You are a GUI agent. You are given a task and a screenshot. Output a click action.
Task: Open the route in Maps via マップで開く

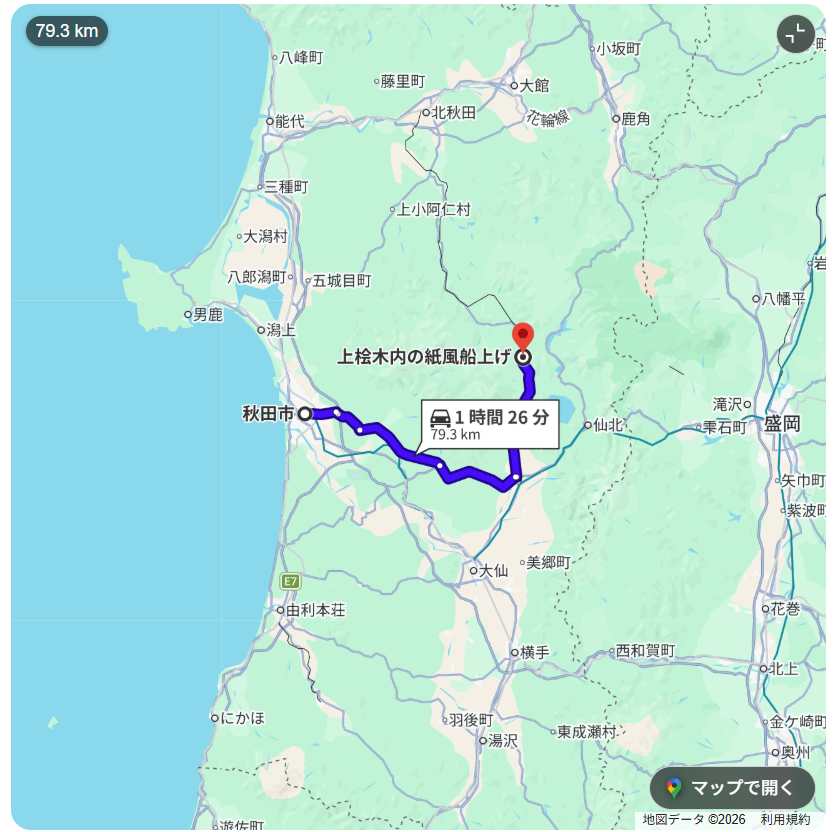point(732,788)
